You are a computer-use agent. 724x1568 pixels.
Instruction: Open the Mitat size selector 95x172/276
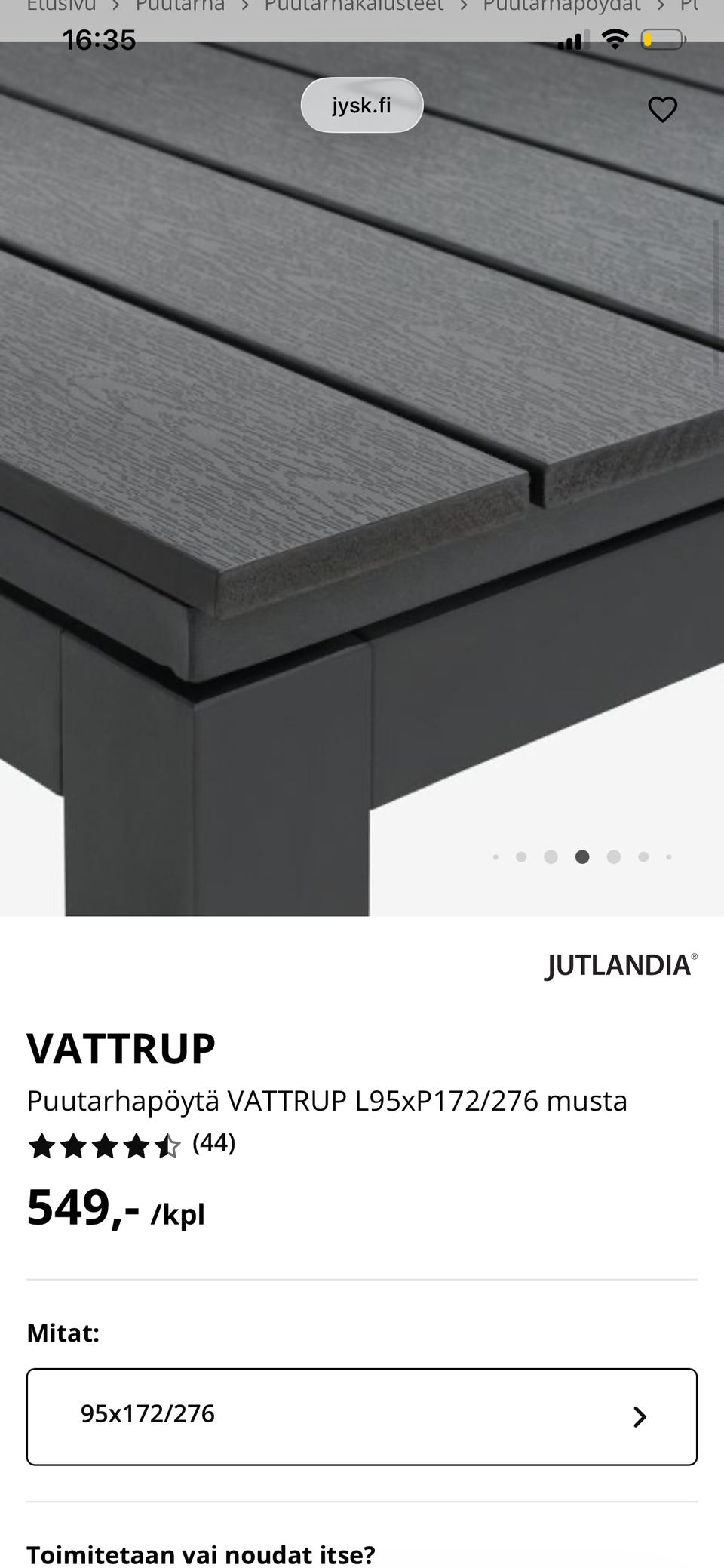point(362,1416)
